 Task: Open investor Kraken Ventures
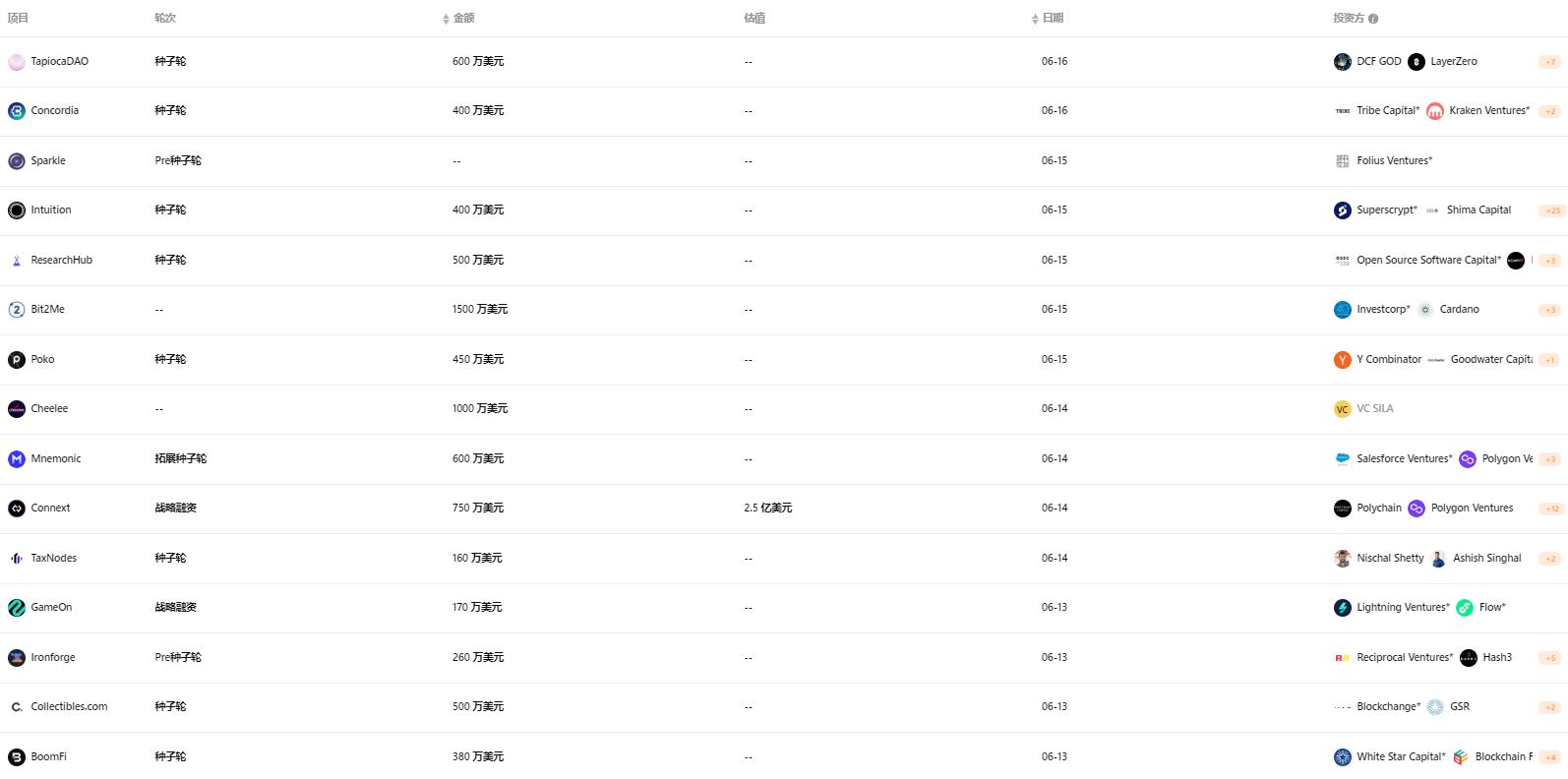click(x=1488, y=111)
